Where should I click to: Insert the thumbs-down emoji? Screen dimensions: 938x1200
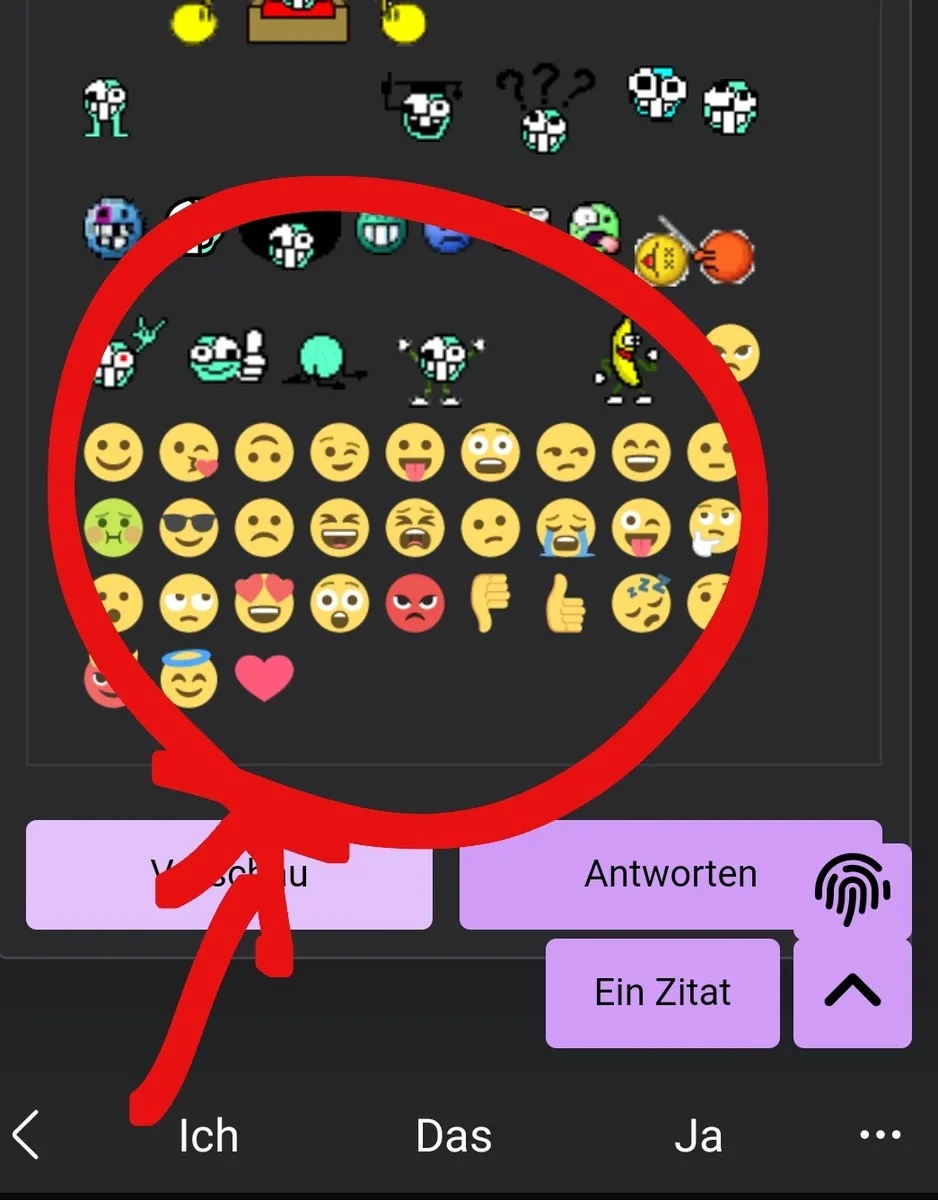[490, 603]
